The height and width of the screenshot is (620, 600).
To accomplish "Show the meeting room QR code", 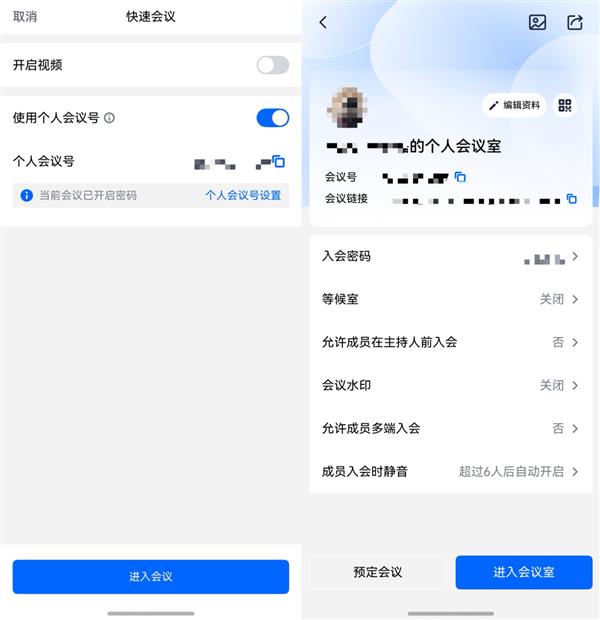I will (565, 105).
